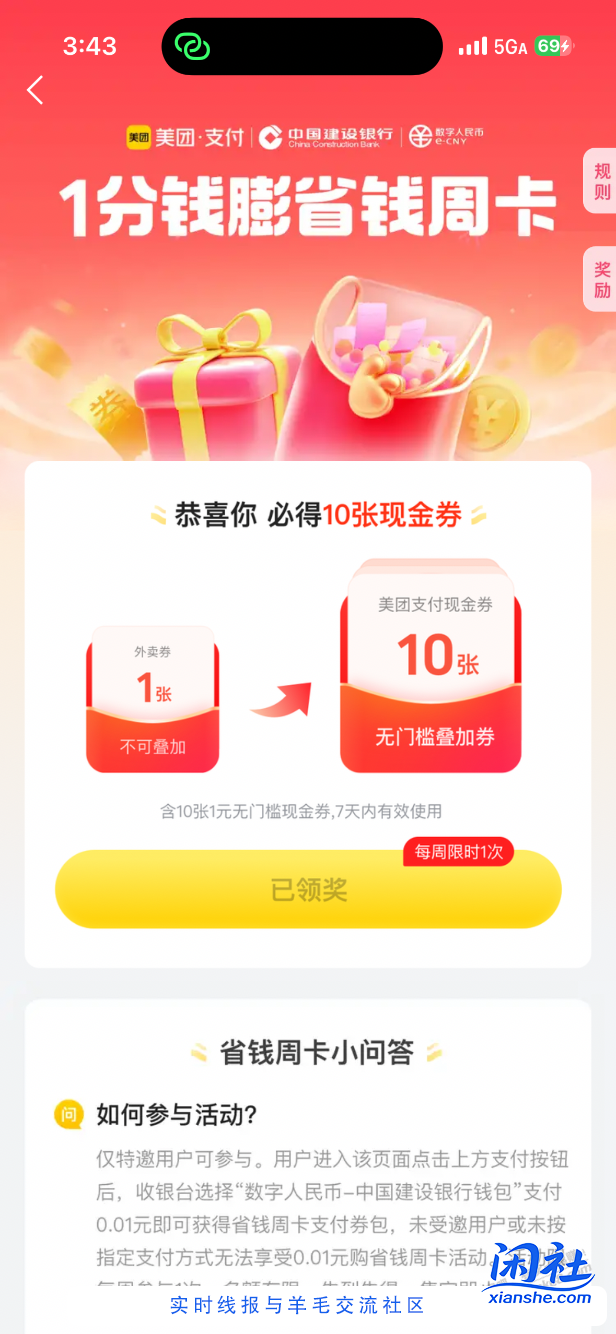616x1334 pixels.
Task: Go back using the top-left arrow
Action: [x=35, y=90]
